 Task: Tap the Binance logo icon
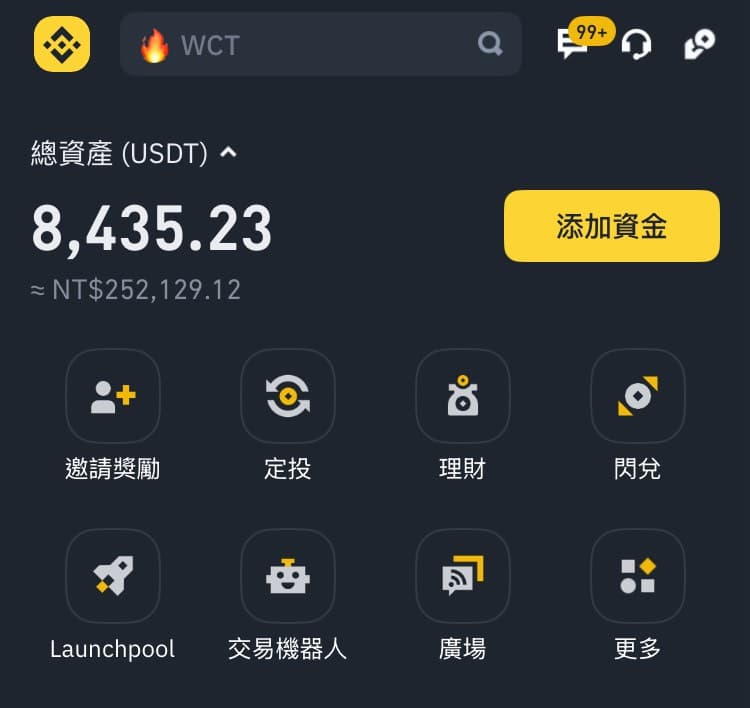click(62, 44)
